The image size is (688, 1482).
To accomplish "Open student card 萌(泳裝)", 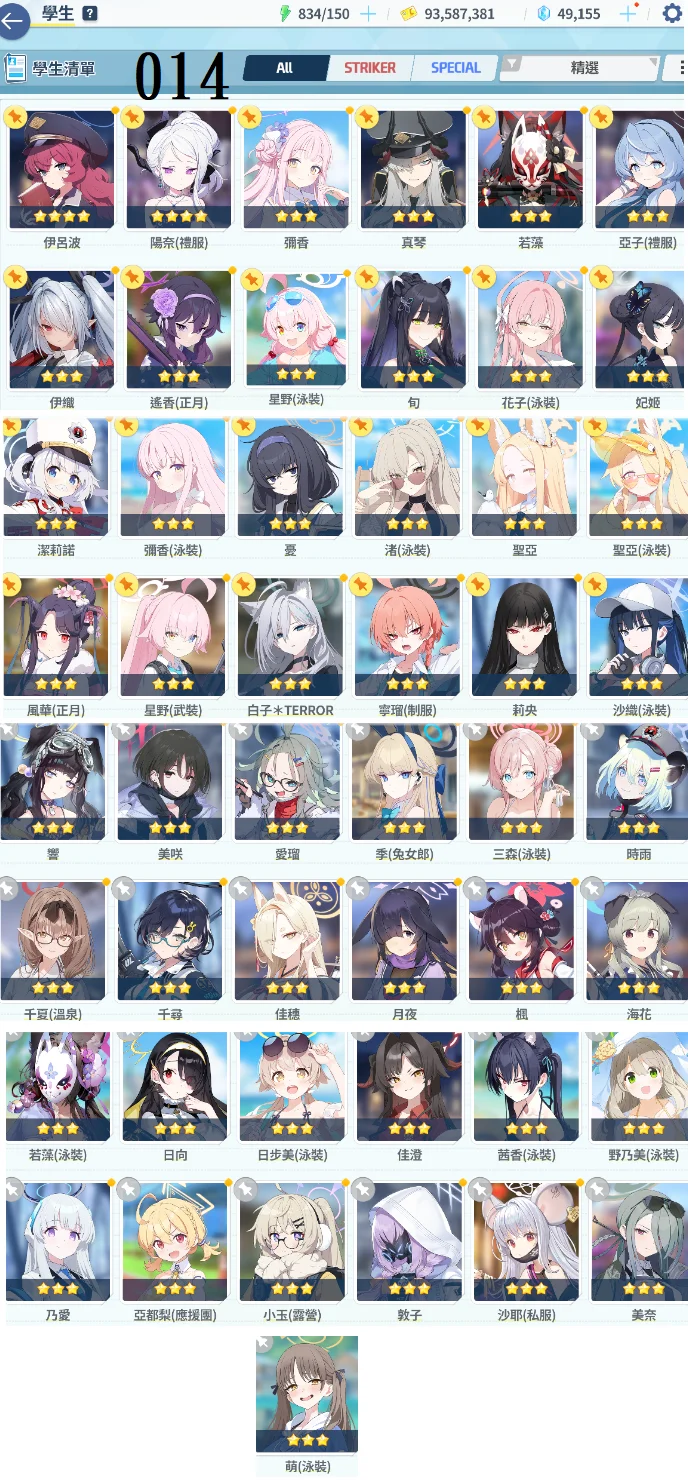I will 307,1395.
